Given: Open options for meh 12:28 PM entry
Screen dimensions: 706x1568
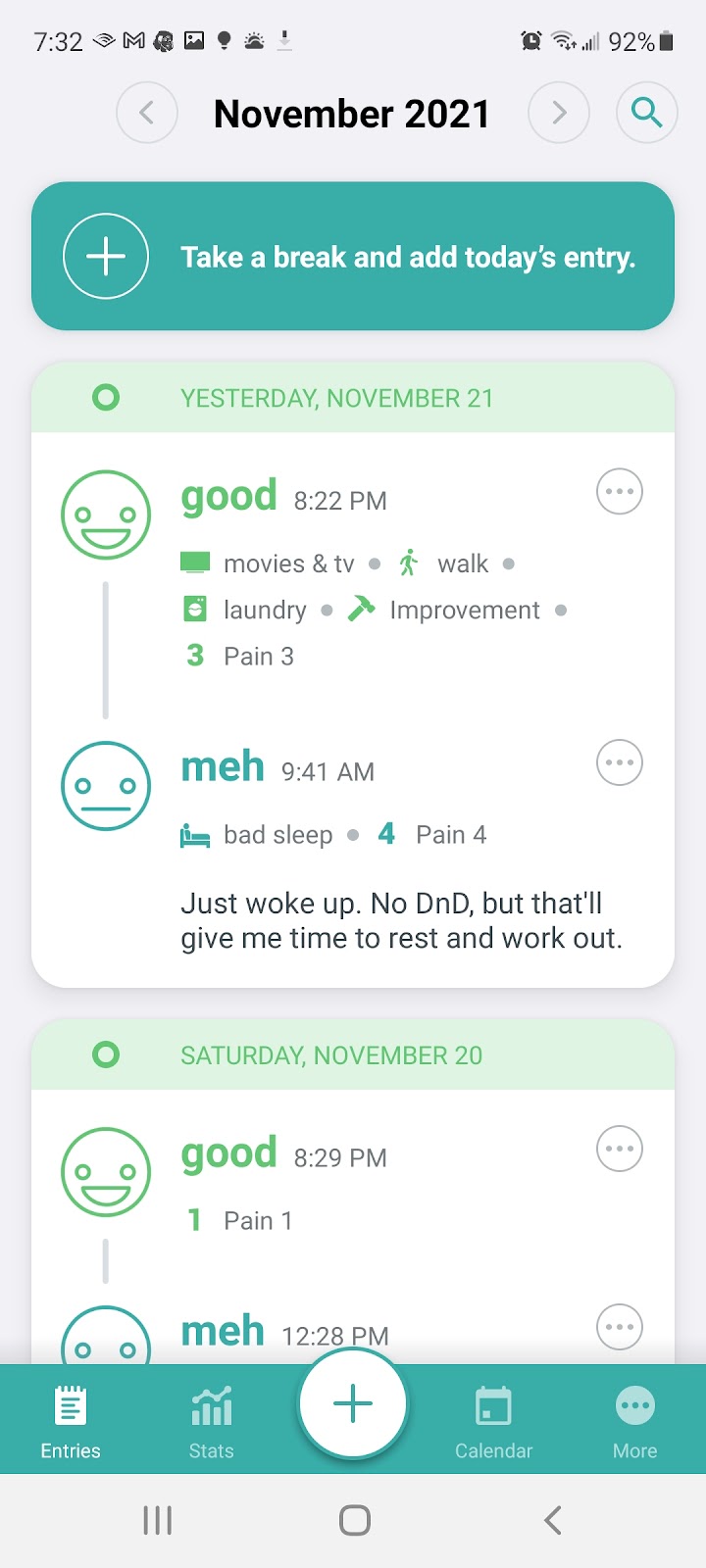Looking at the screenshot, I should click(620, 1327).
